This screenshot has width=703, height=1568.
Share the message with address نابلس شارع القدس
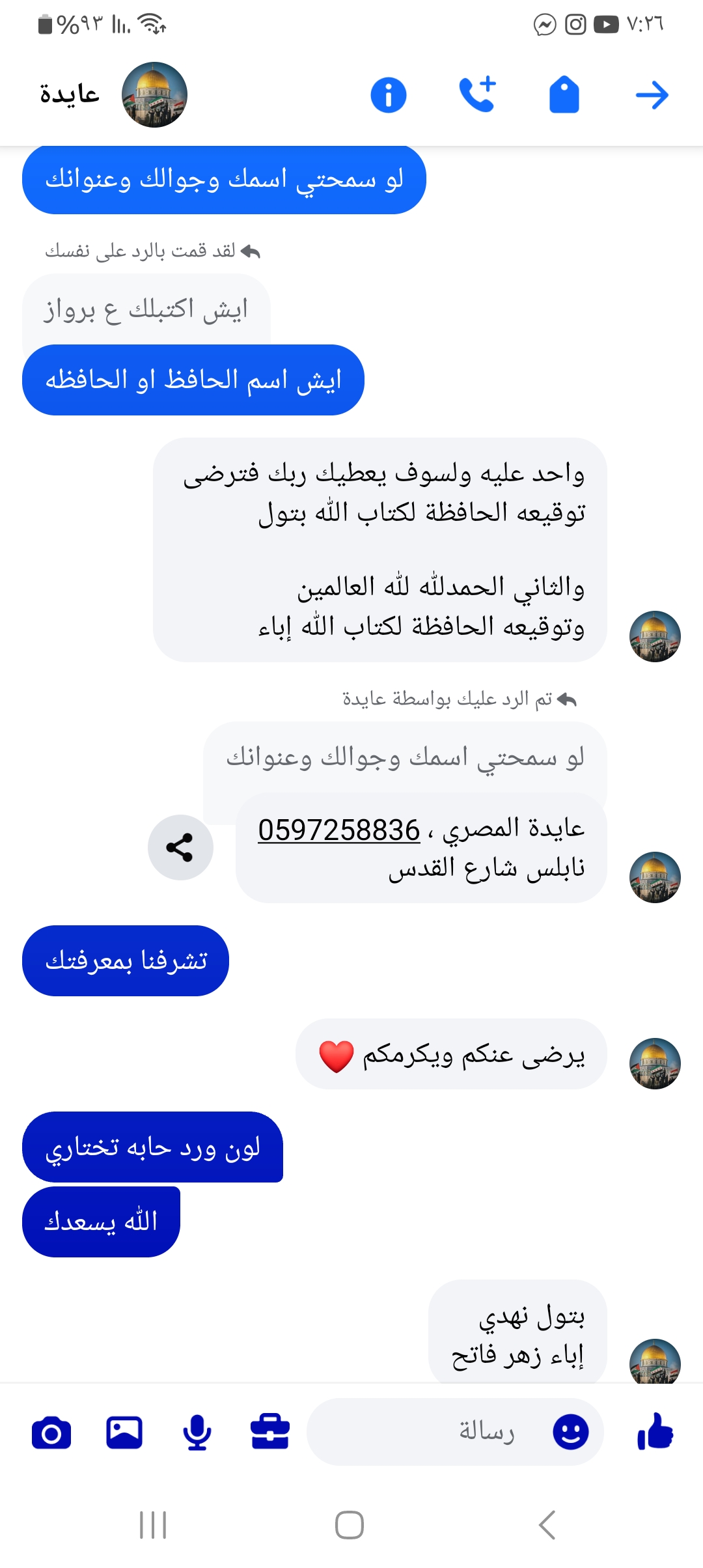[x=180, y=847]
